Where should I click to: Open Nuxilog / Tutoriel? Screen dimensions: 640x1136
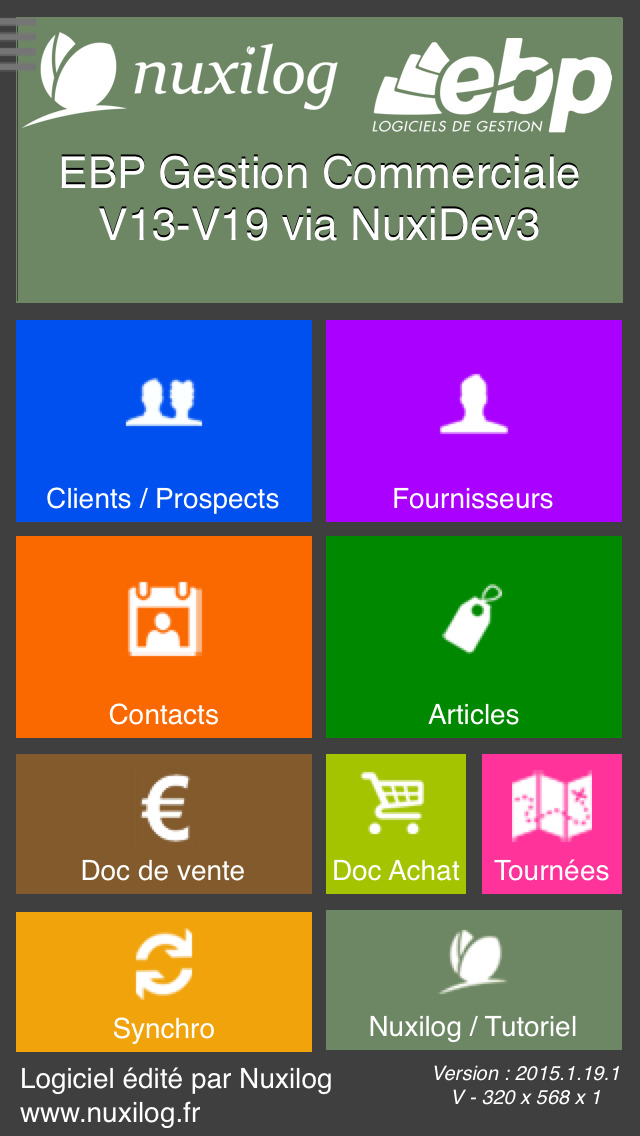(473, 981)
